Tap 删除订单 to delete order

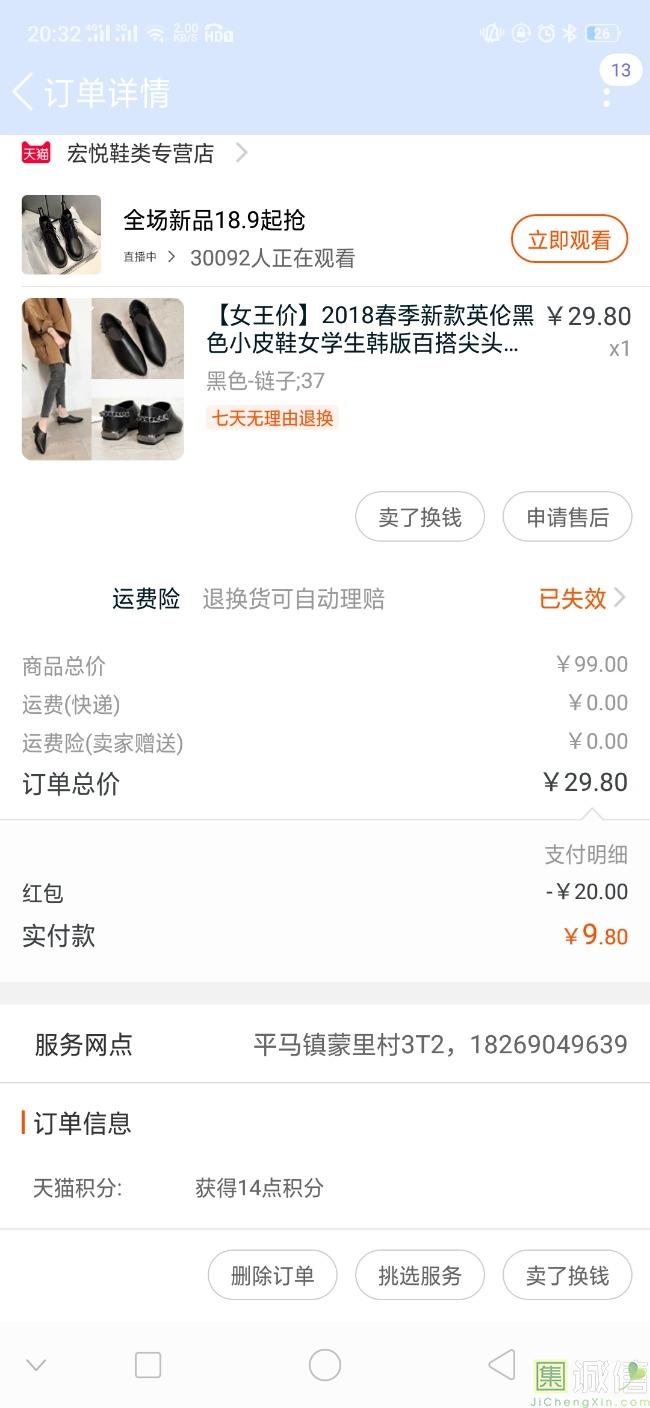tap(272, 1275)
